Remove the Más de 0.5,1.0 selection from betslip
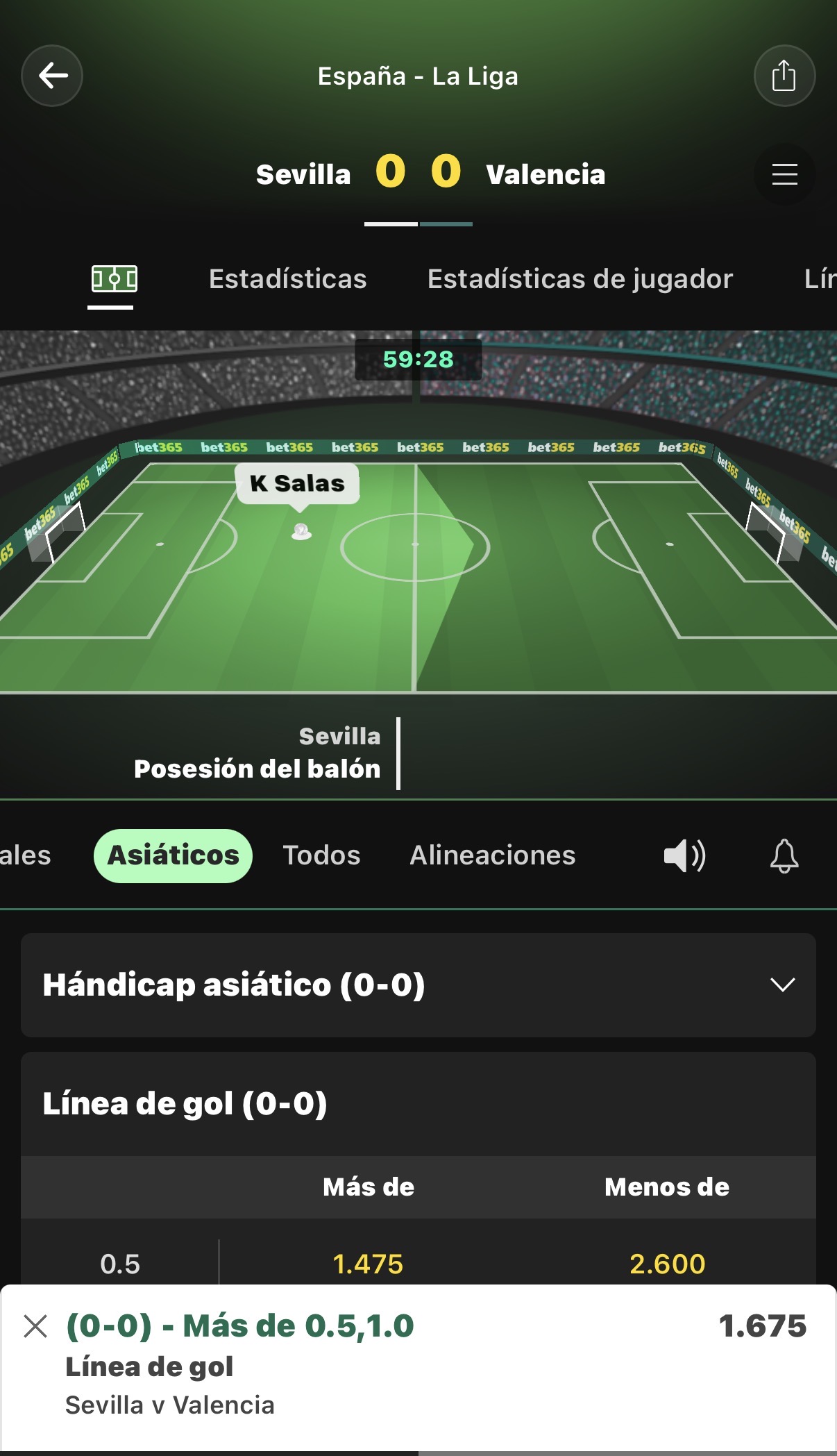837x1456 pixels. pyautogui.click(x=35, y=1326)
